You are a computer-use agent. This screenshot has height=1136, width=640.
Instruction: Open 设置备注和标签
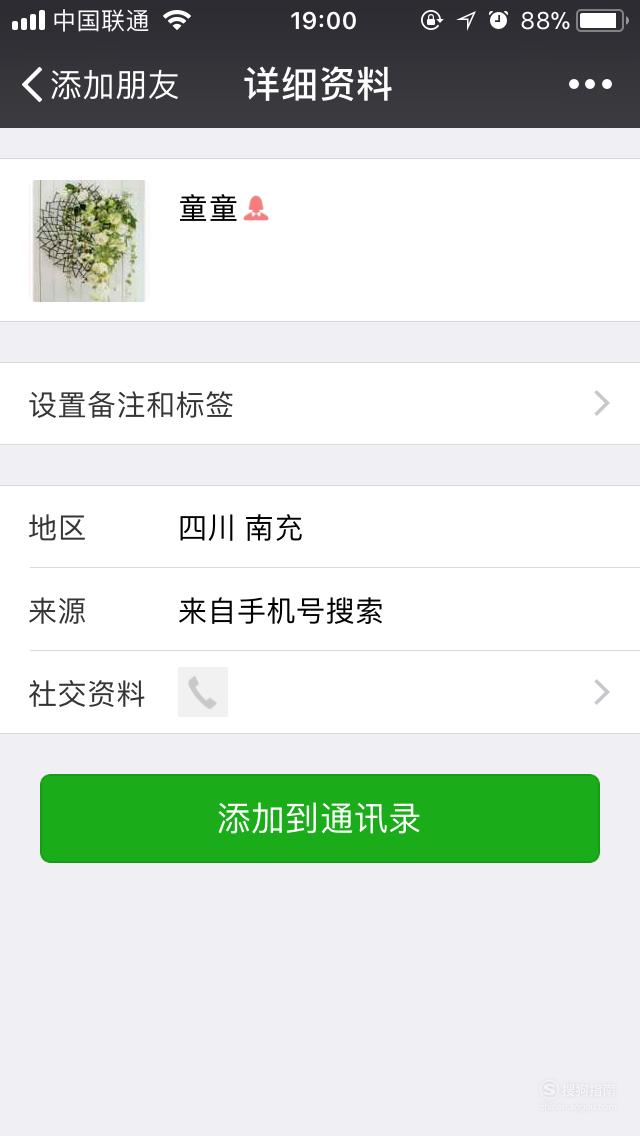pos(320,404)
